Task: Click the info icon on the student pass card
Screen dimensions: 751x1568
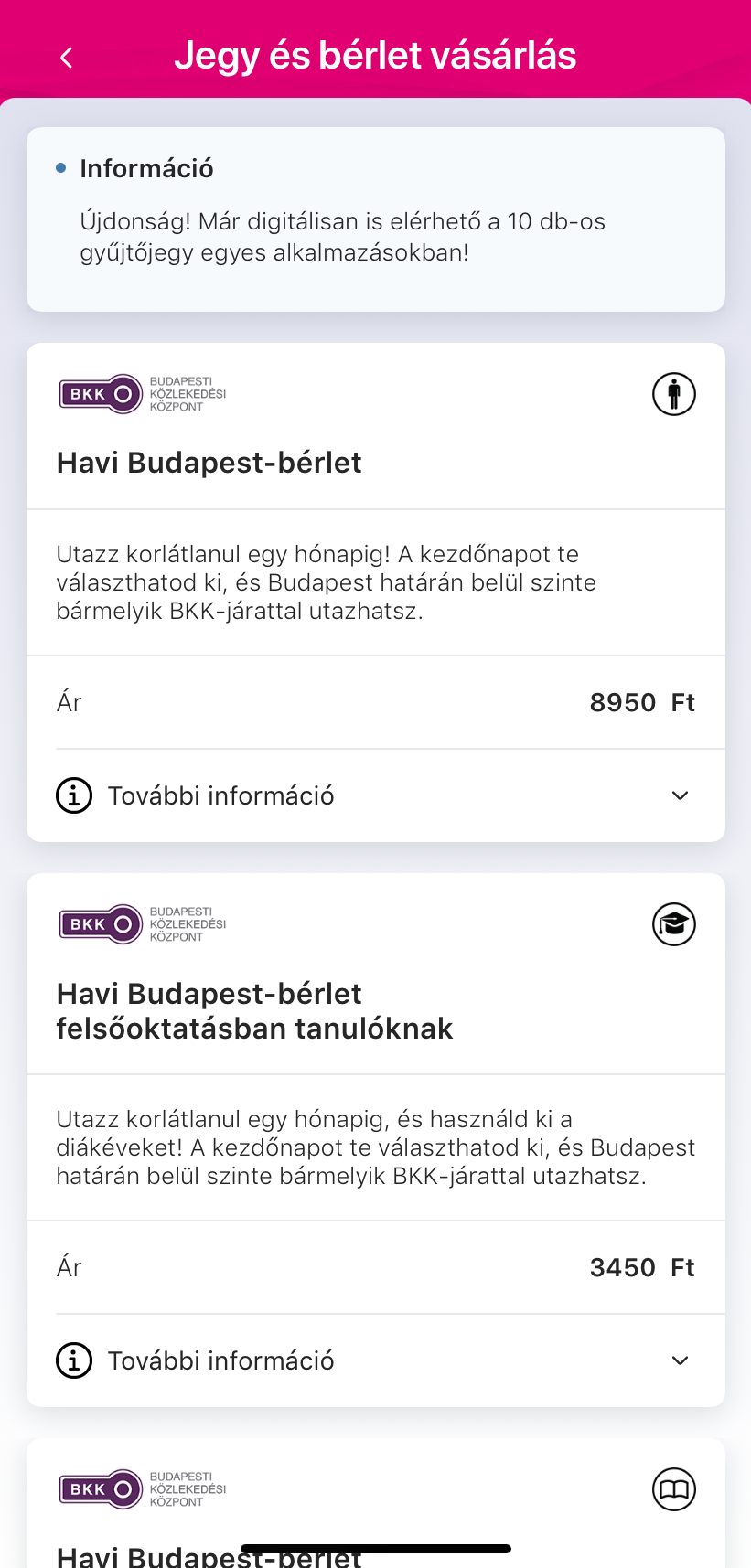Action: (73, 1360)
